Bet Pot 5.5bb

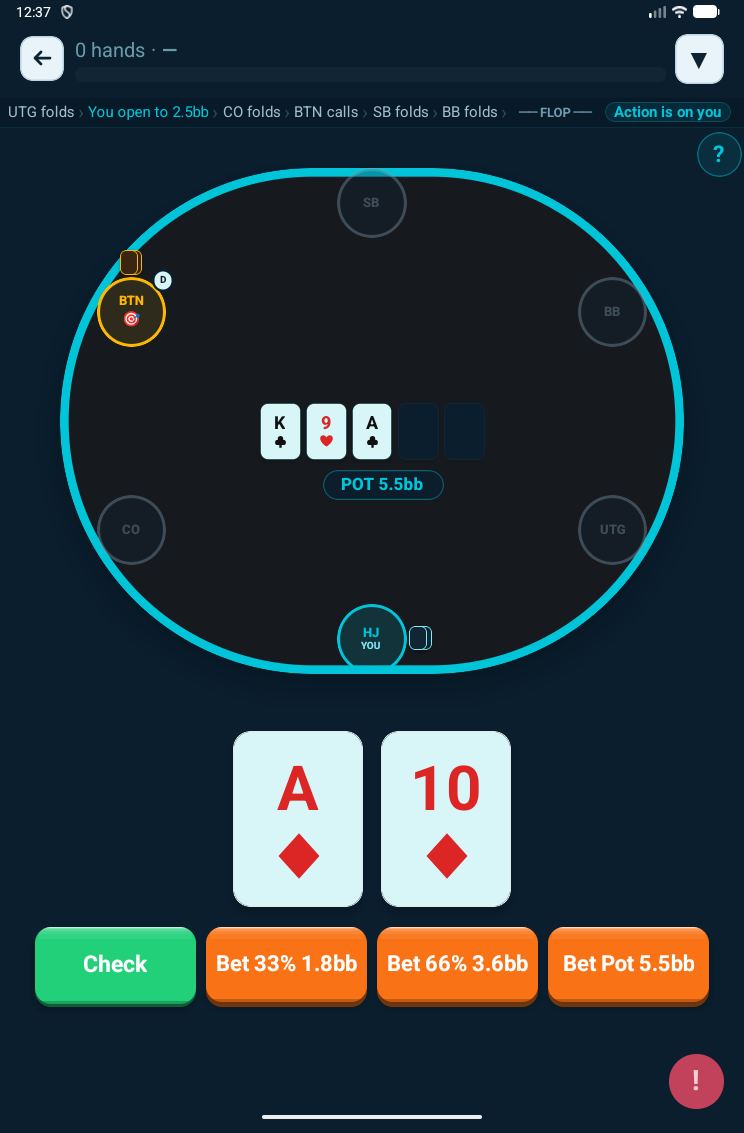click(x=628, y=964)
